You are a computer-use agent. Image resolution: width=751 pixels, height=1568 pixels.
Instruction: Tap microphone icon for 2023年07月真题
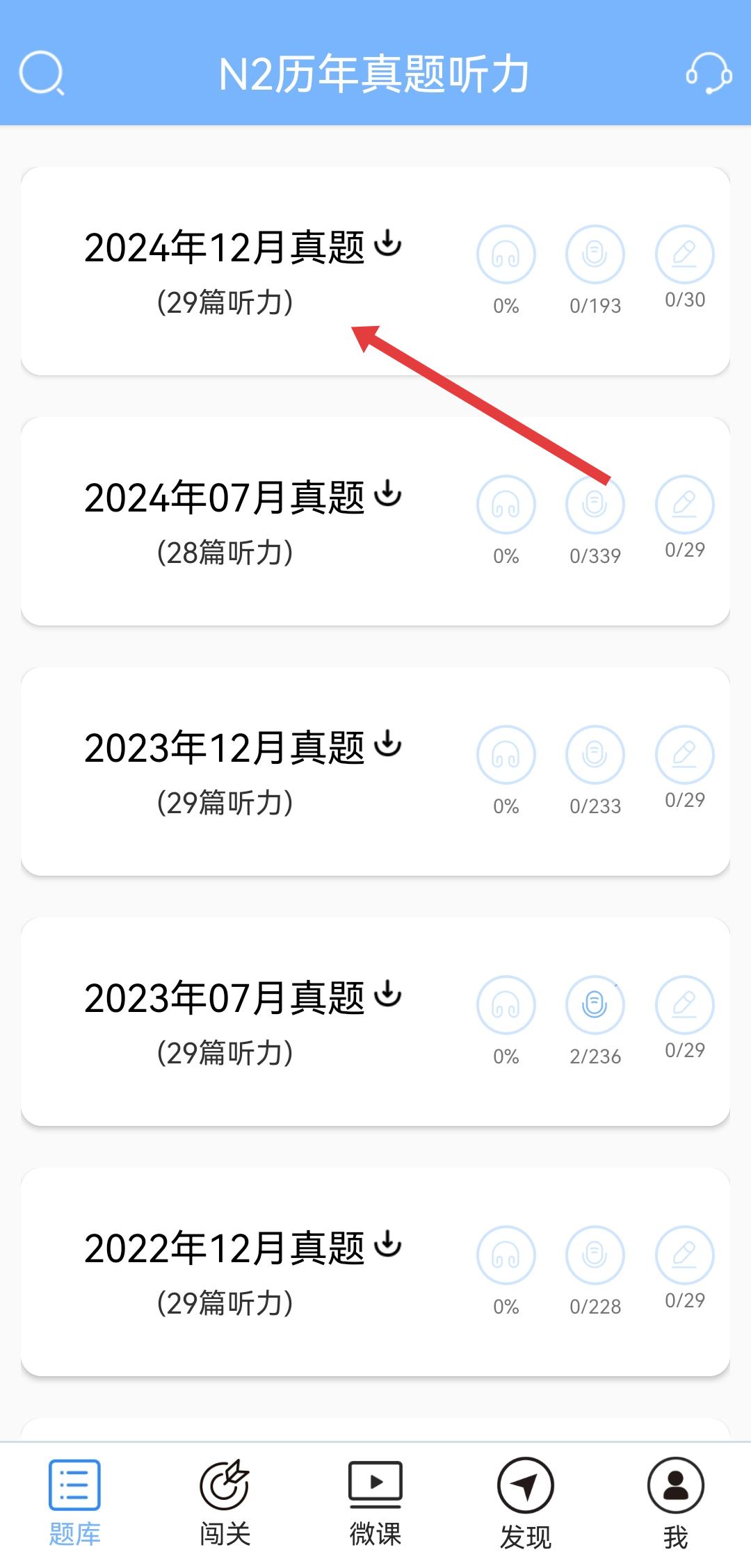595,1005
